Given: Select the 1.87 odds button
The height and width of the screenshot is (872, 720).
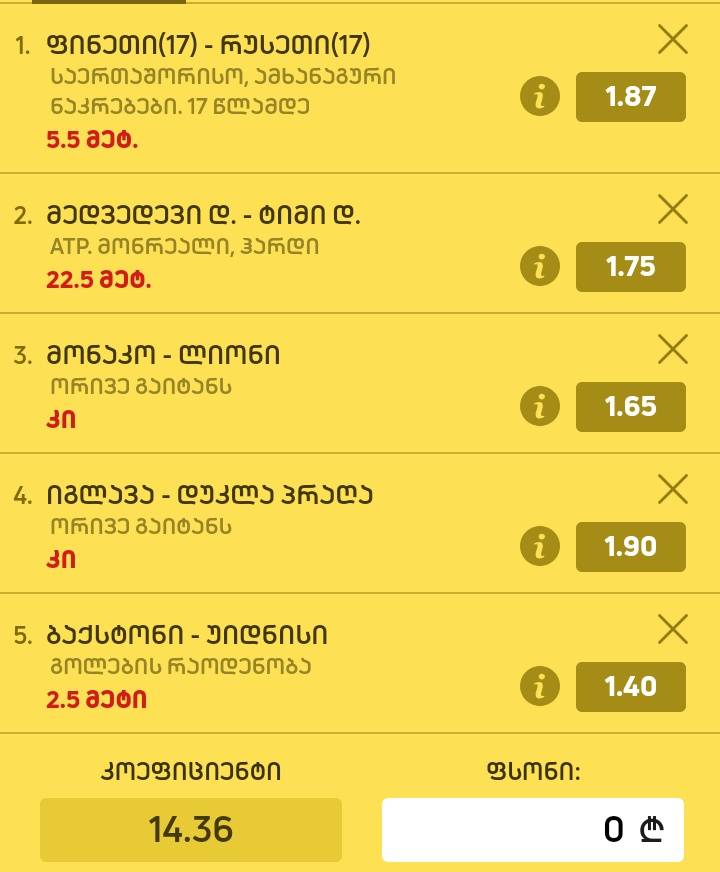Looking at the screenshot, I should click(x=631, y=97).
